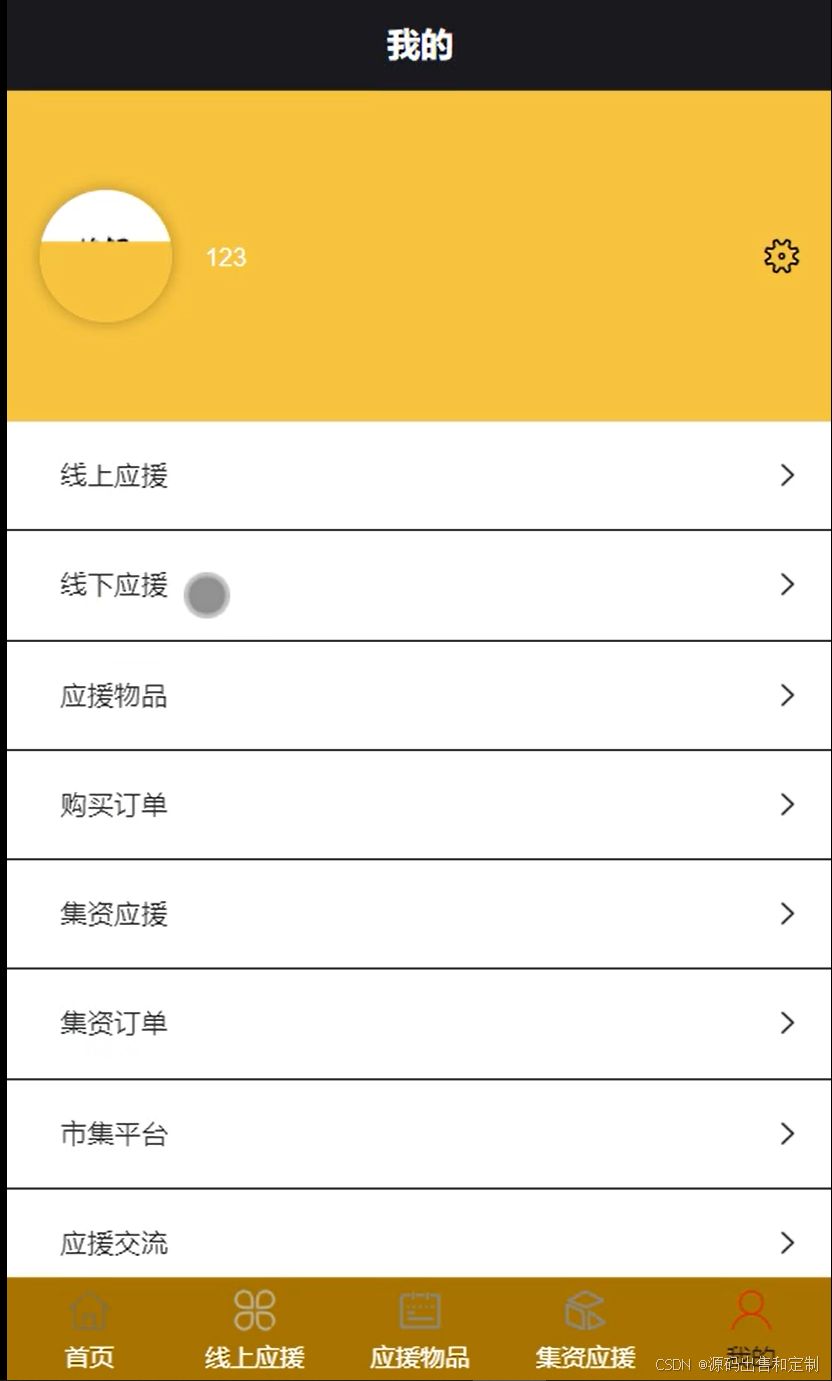Open the settings gear icon
This screenshot has width=832, height=1381.
[x=781, y=257]
